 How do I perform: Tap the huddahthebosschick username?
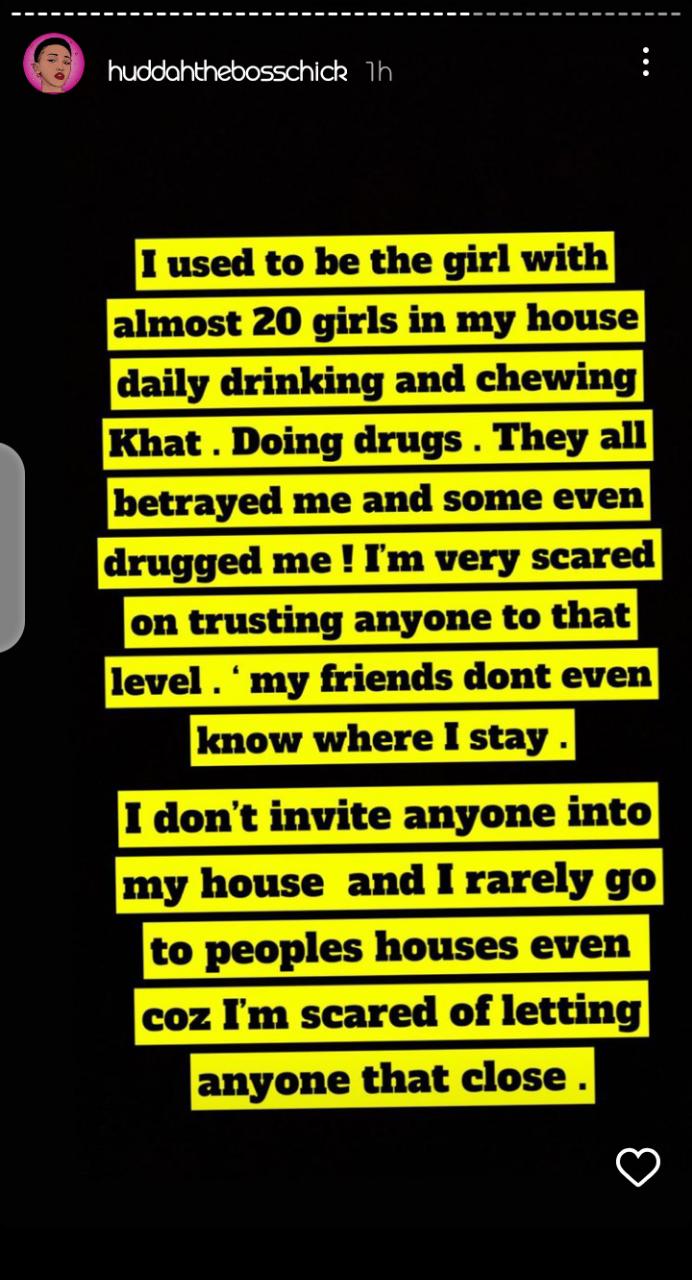click(227, 72)
